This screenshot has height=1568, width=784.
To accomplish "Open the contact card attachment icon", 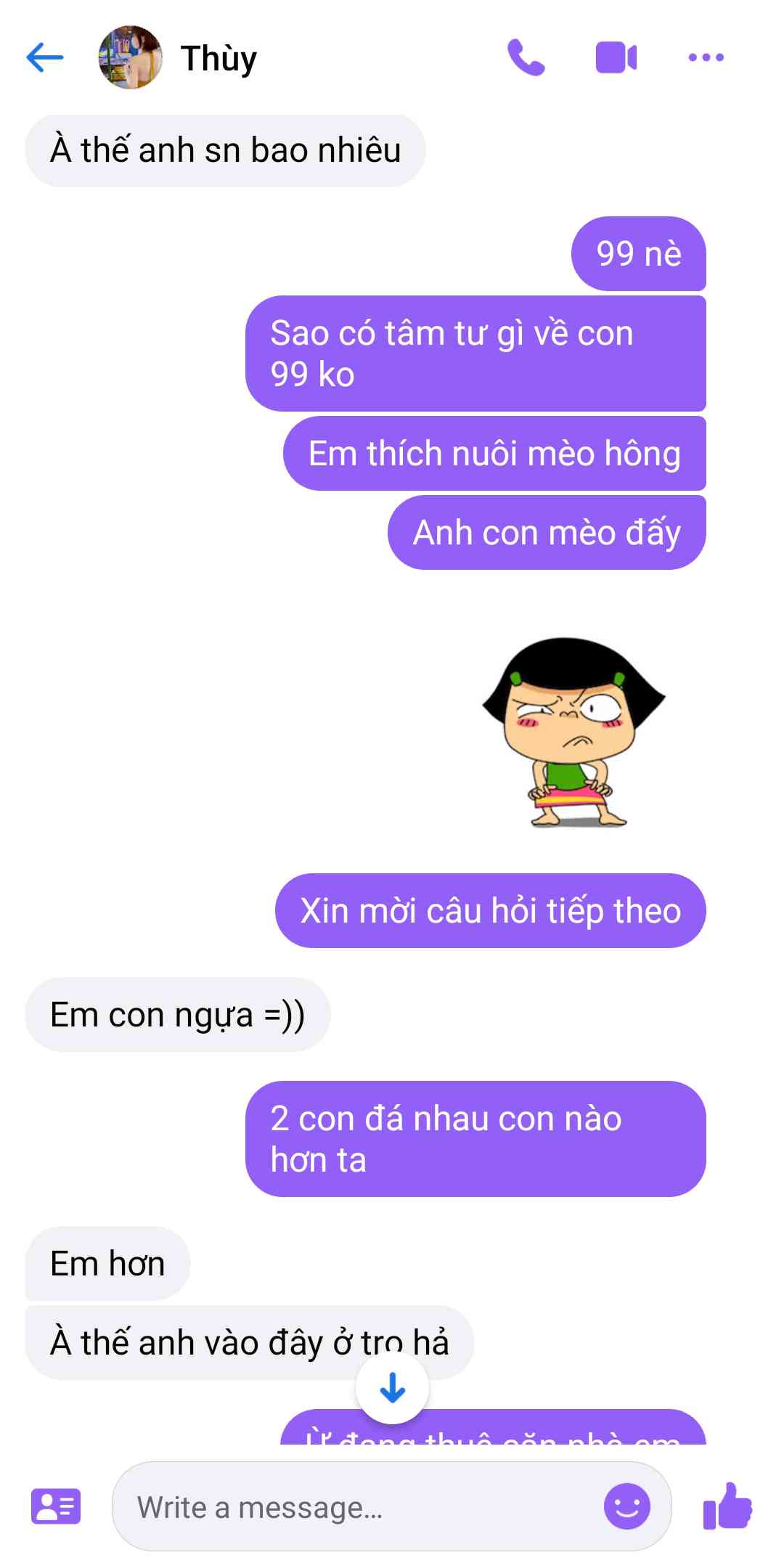I will point(56,1506).
